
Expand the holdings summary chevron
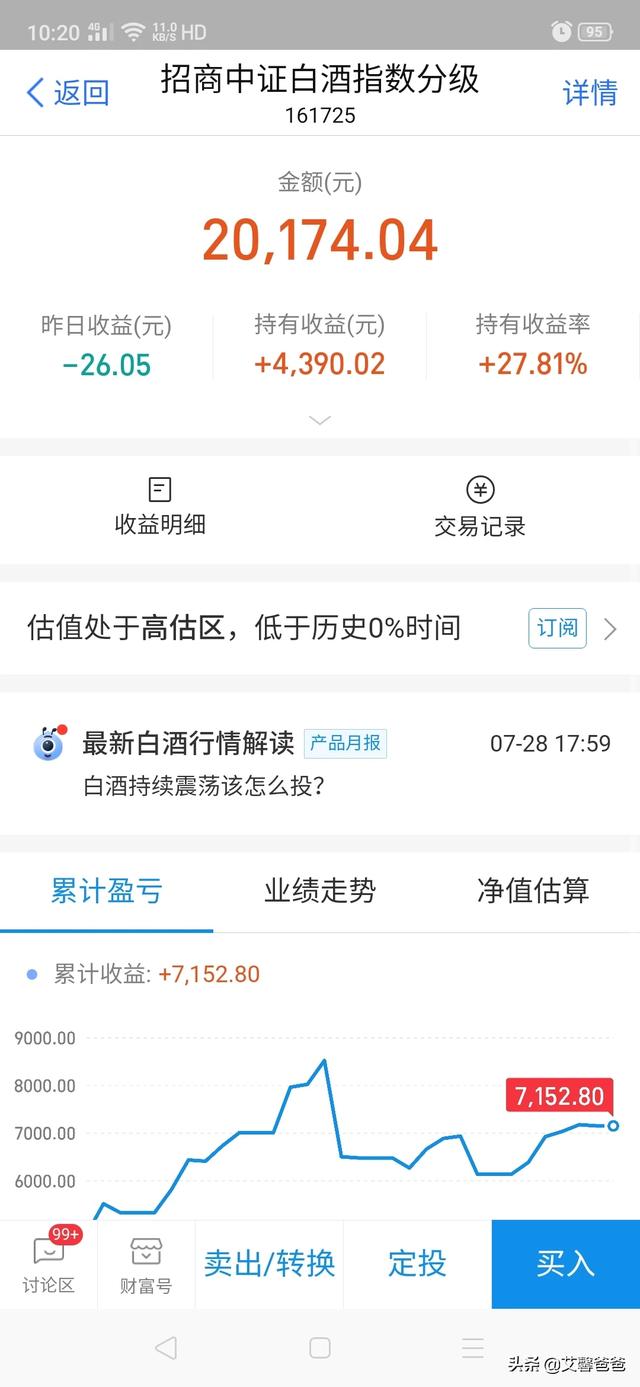click(x=320, y=421)
